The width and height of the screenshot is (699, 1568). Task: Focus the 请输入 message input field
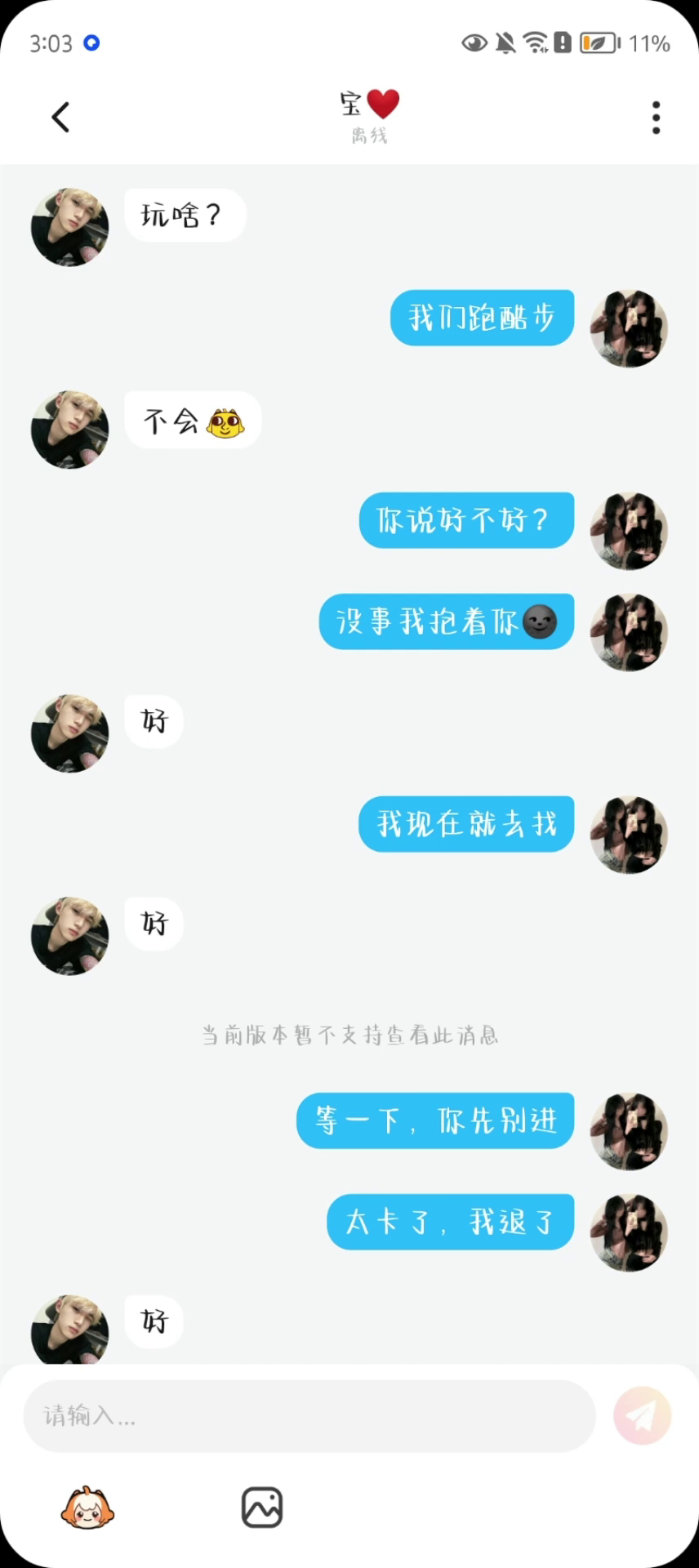pos(309,1415)
